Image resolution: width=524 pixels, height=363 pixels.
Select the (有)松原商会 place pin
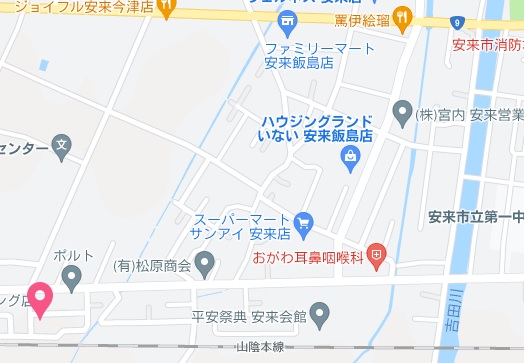click(x=205, y=265)
